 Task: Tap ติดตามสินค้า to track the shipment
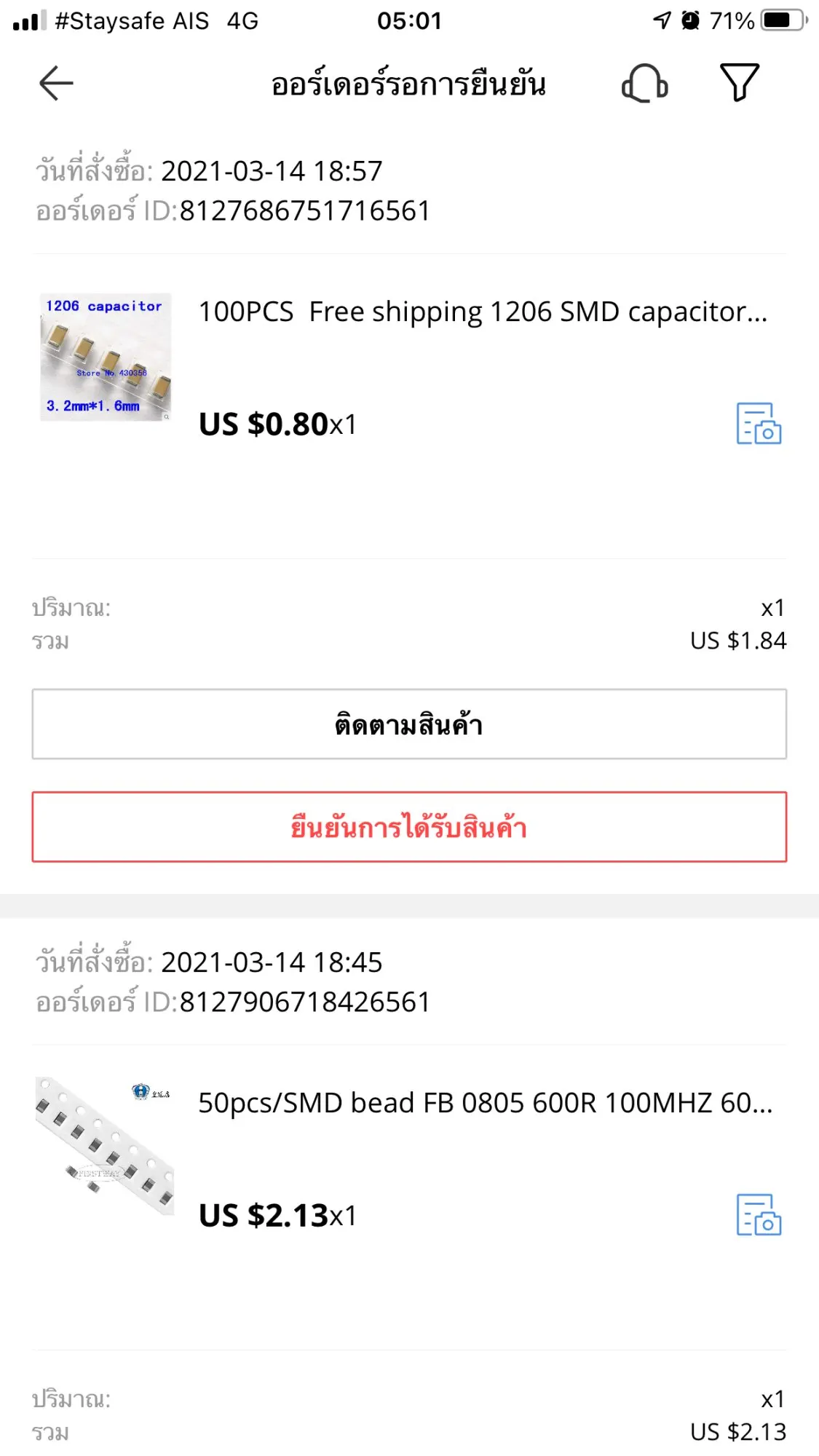409,724
